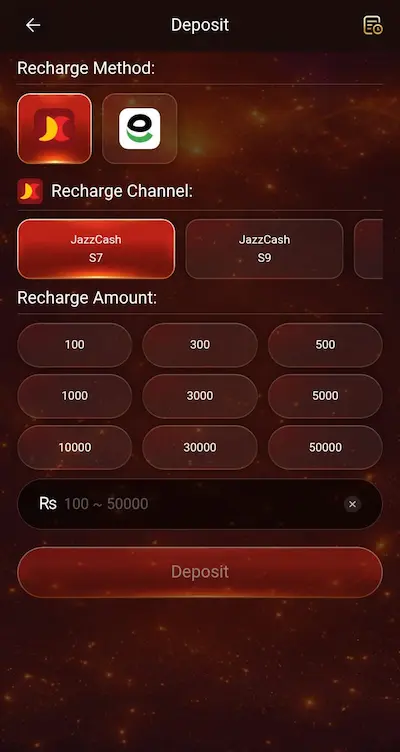The width and height of the screenshot is (400, 752).
Task: Select JazzCash recharge method tile
Action: pos(54,129)
